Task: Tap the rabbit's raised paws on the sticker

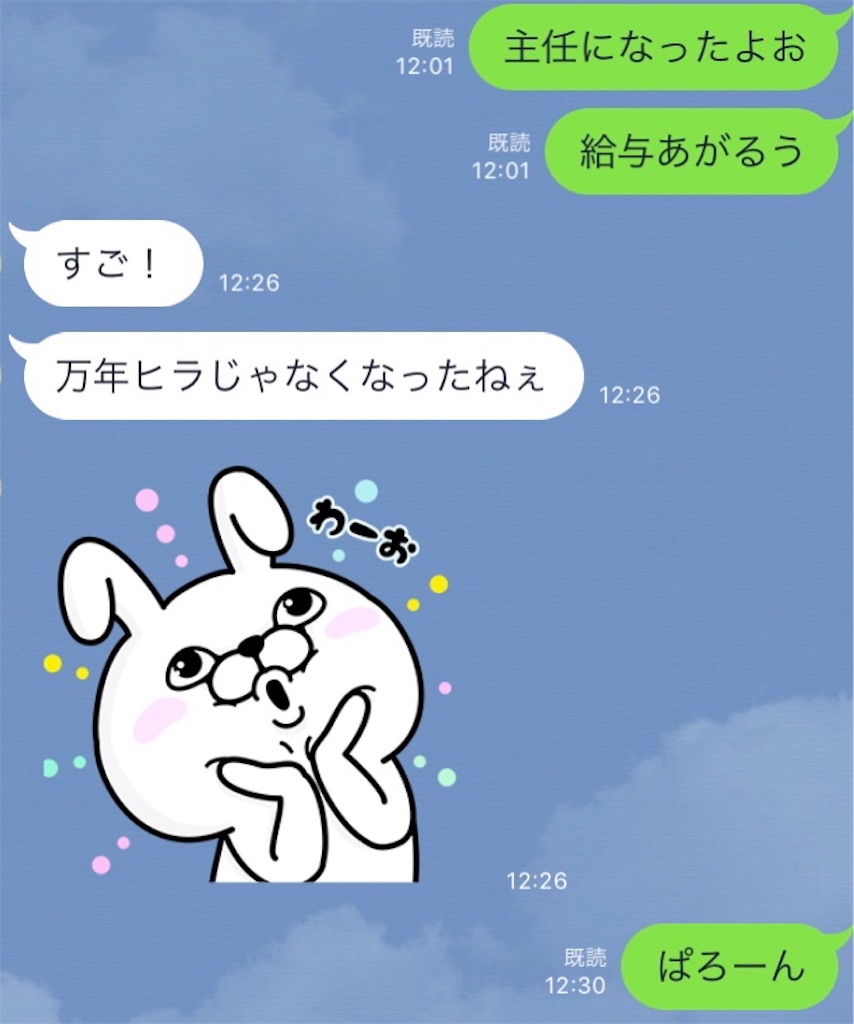Action: point(300,790)
